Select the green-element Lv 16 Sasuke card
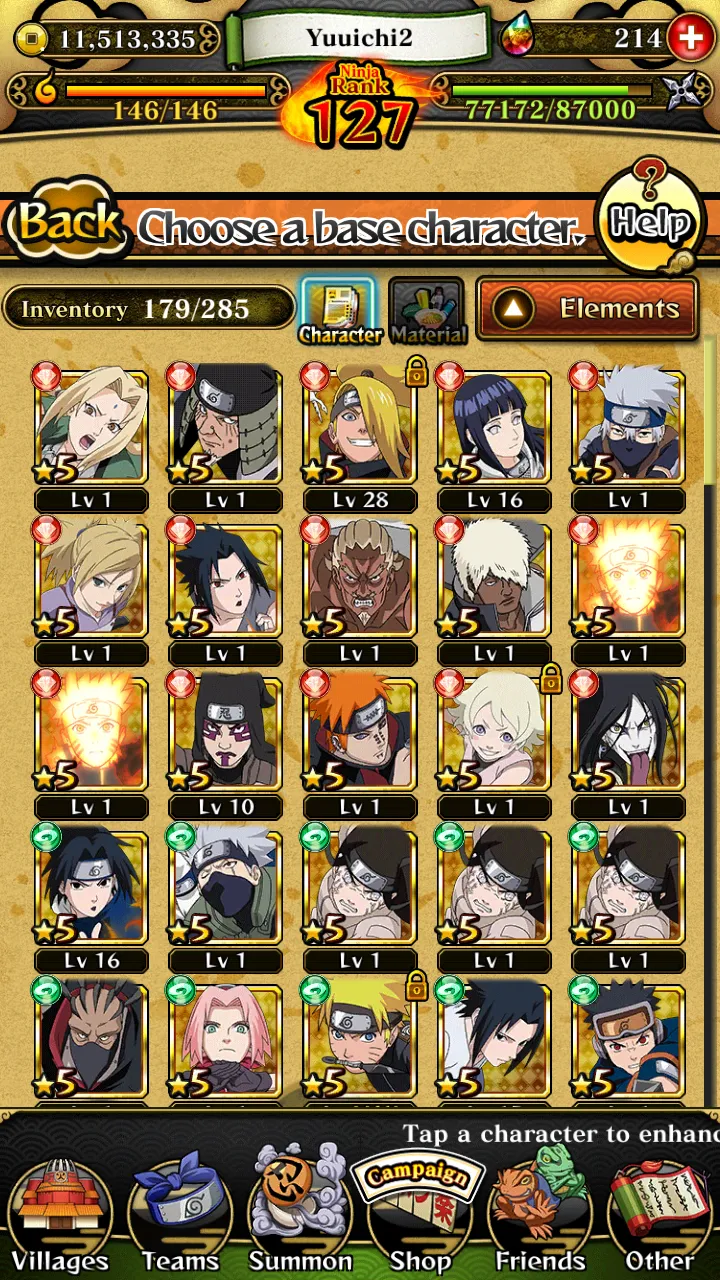This screenshot has height=1280, width=720. (x=92, y=888)
